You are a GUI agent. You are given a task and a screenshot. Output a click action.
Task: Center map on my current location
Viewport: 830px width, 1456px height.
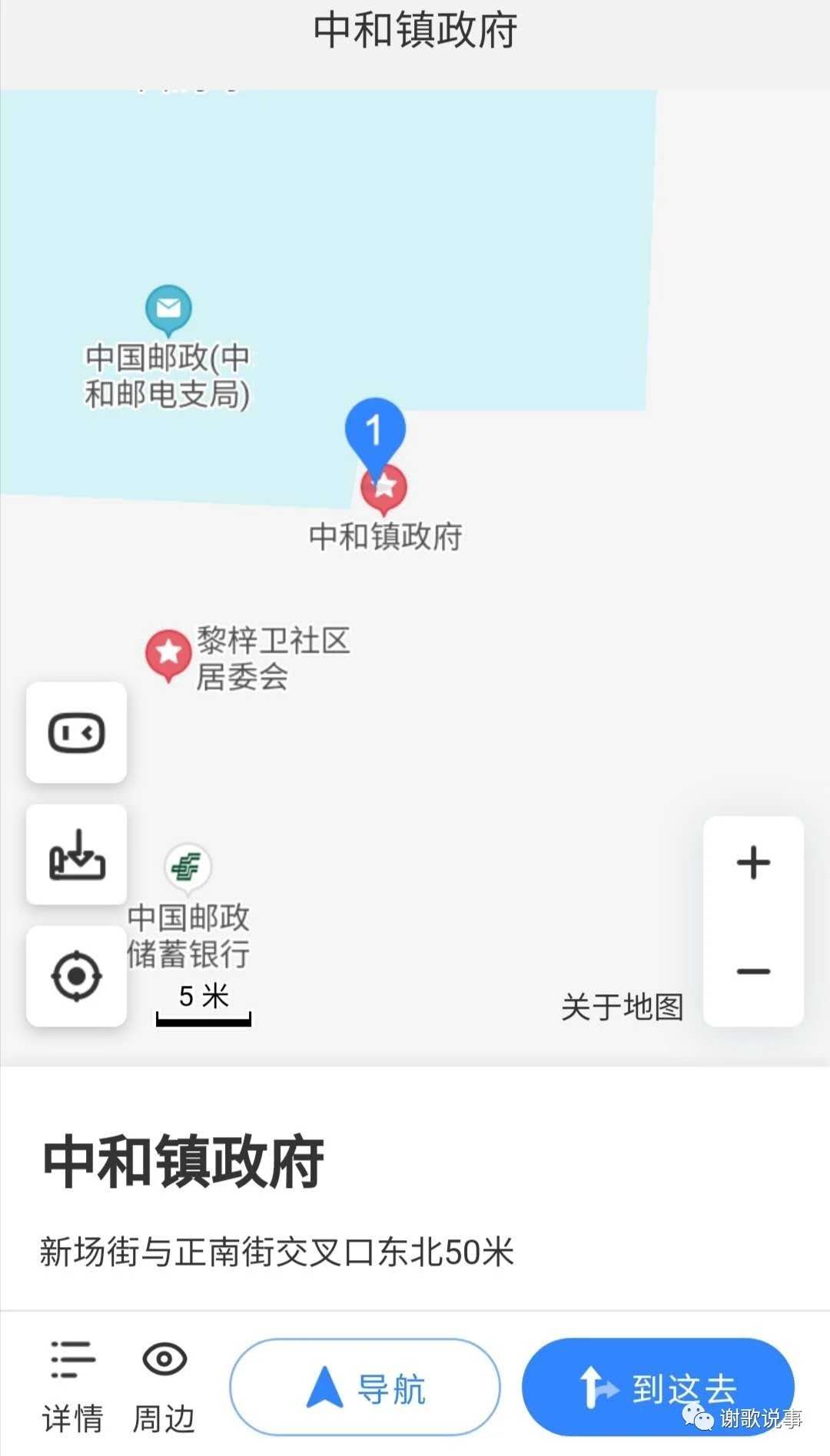coord(76,976)
